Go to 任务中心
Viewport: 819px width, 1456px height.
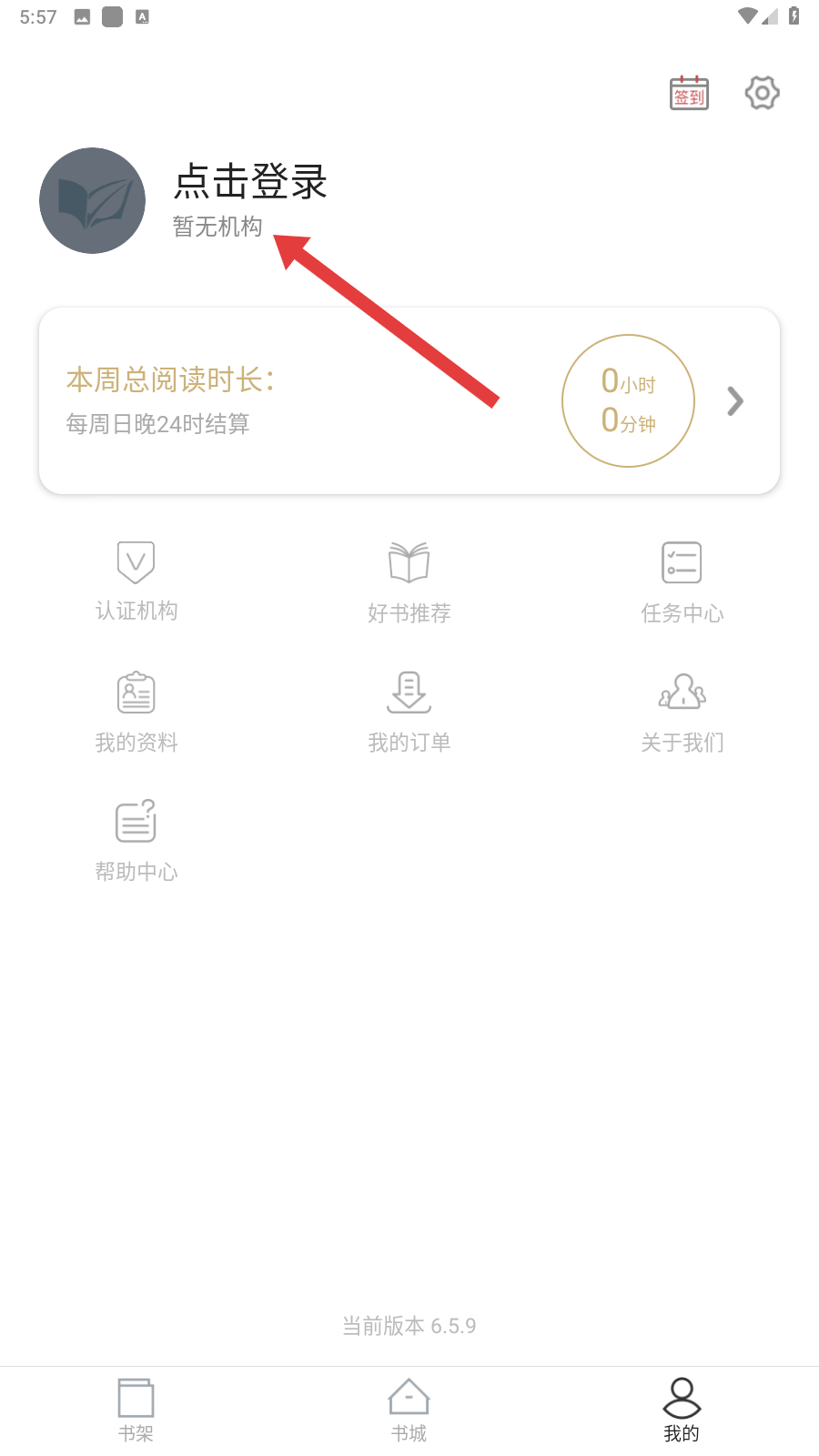coord(682,581)
